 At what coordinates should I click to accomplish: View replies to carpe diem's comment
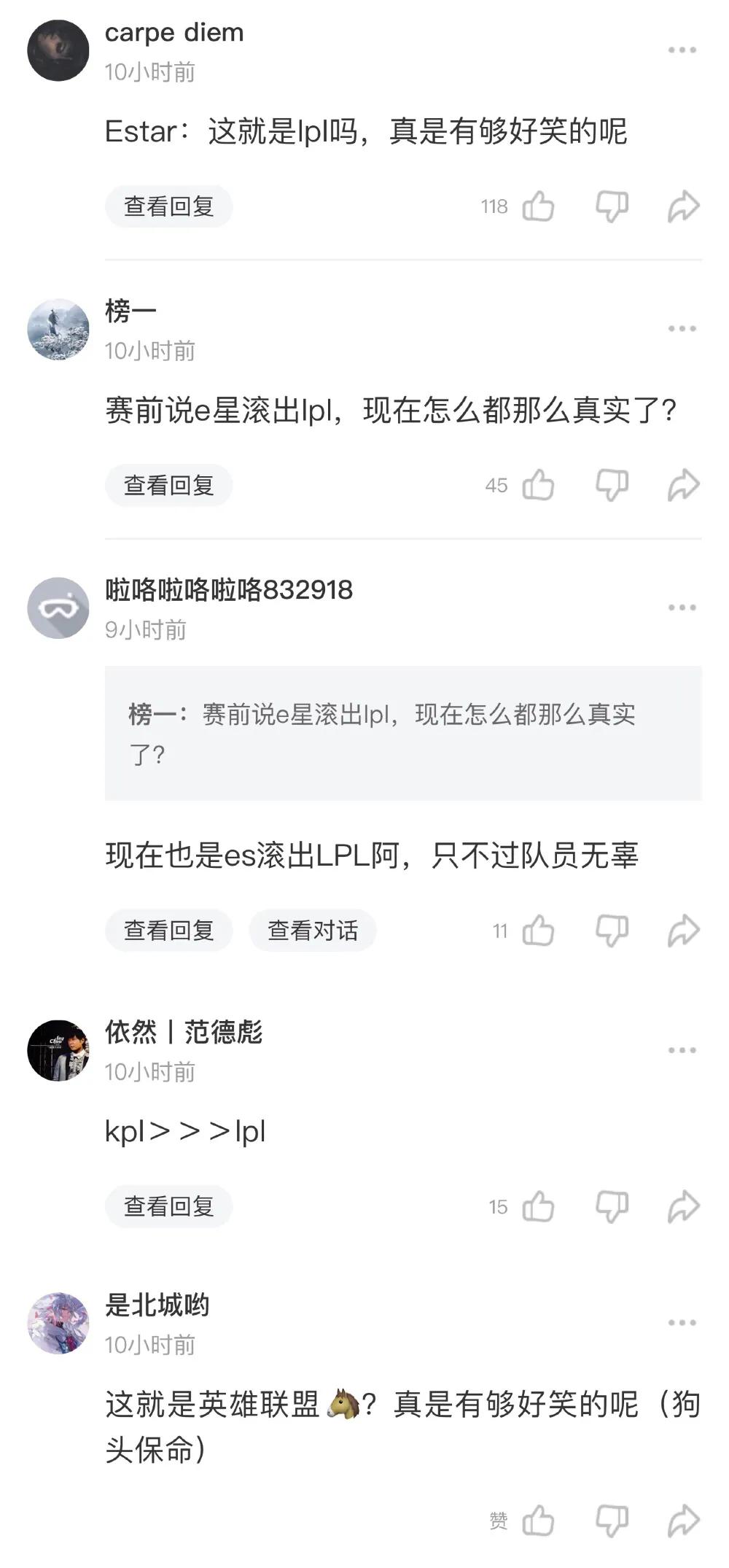[x=168, y=206]
